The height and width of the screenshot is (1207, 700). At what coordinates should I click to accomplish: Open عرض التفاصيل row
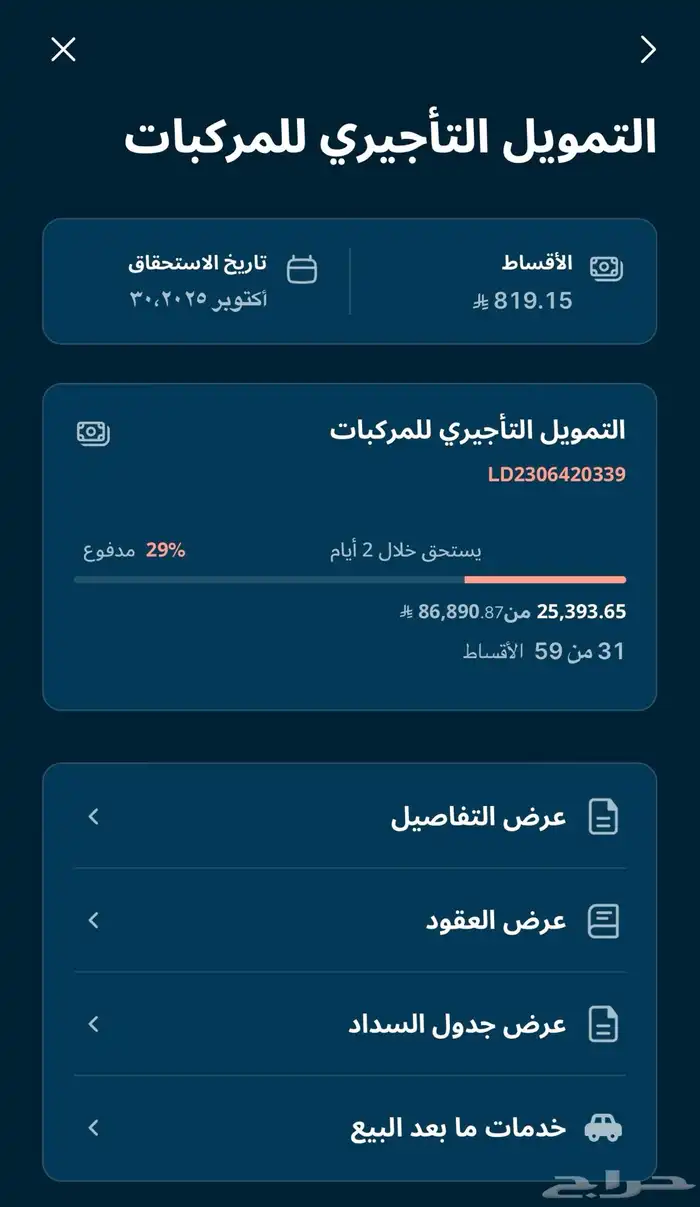point(350,817)
